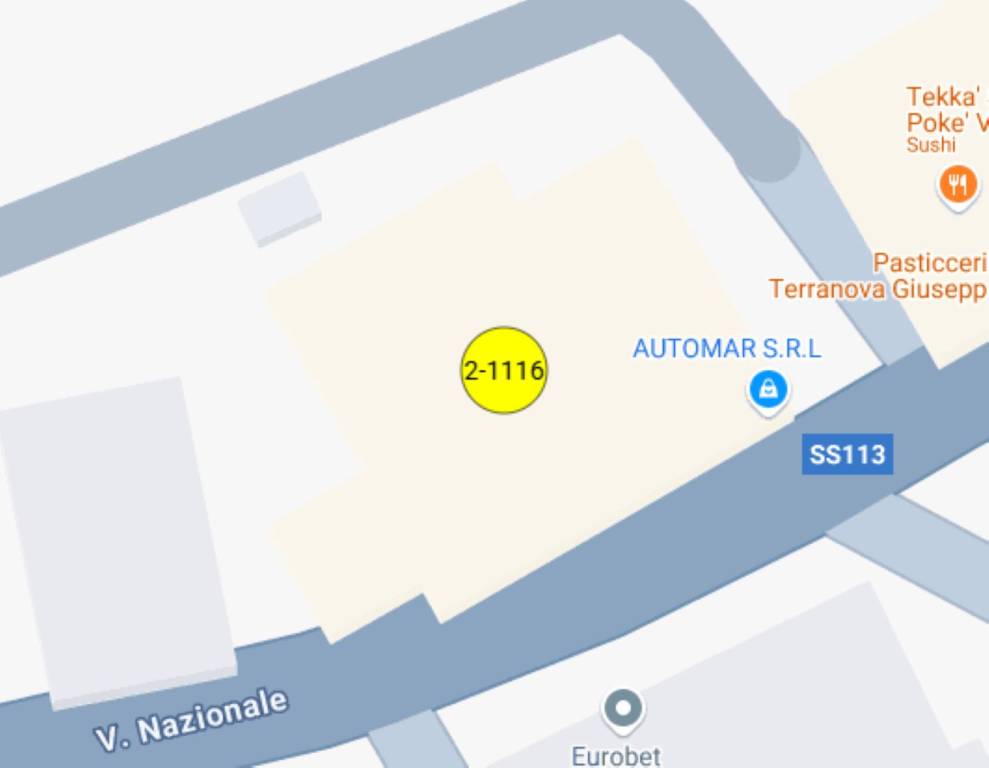Tap the yellow 2-1116 map marker

[x=504, y=370]
